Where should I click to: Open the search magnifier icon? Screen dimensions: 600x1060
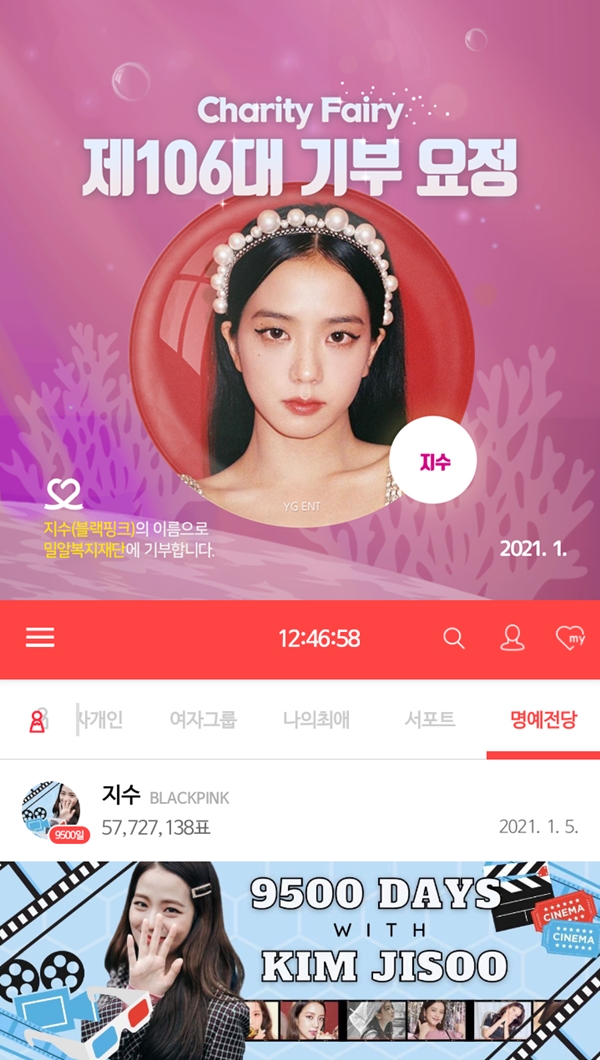[453, 637]
